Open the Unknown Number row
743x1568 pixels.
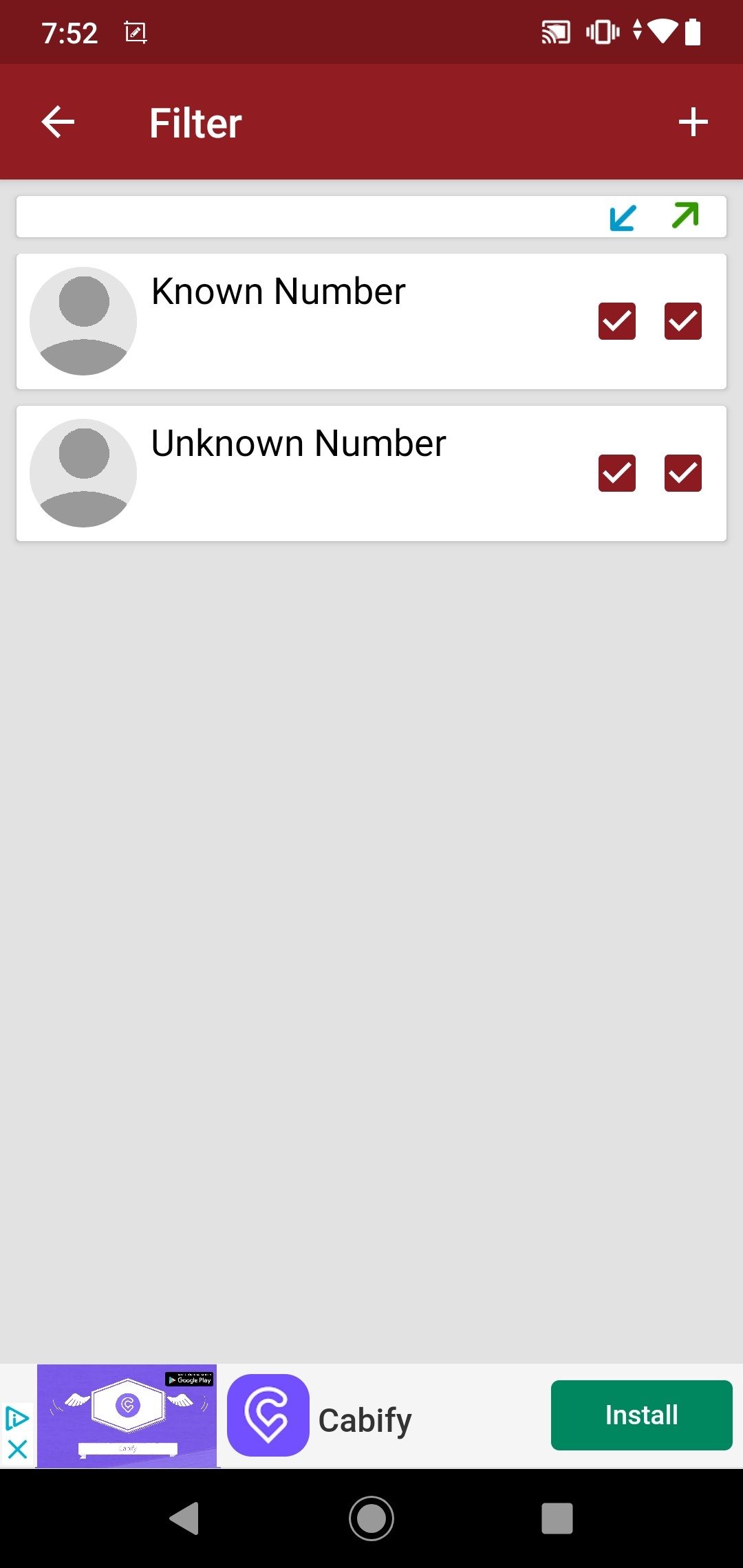(x=371, y=473)
